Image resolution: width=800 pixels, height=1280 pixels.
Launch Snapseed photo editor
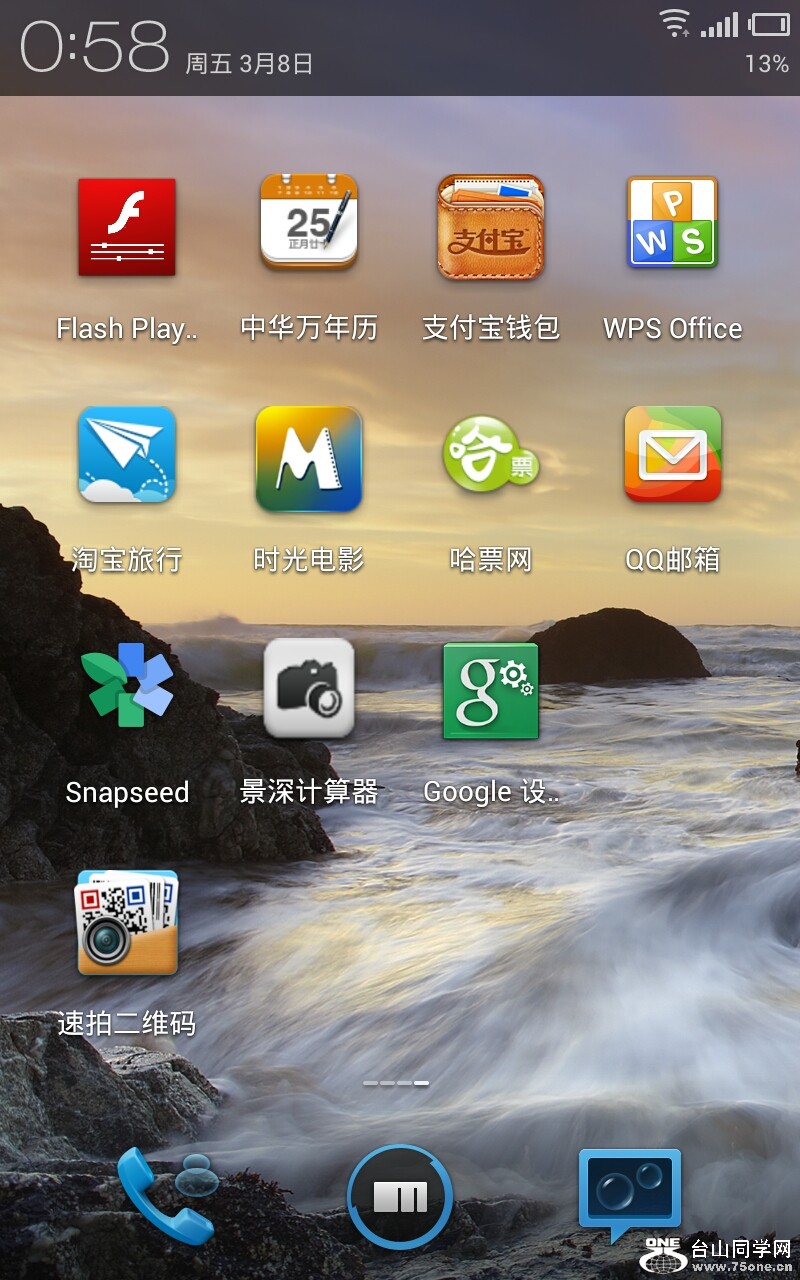(127, 686)
